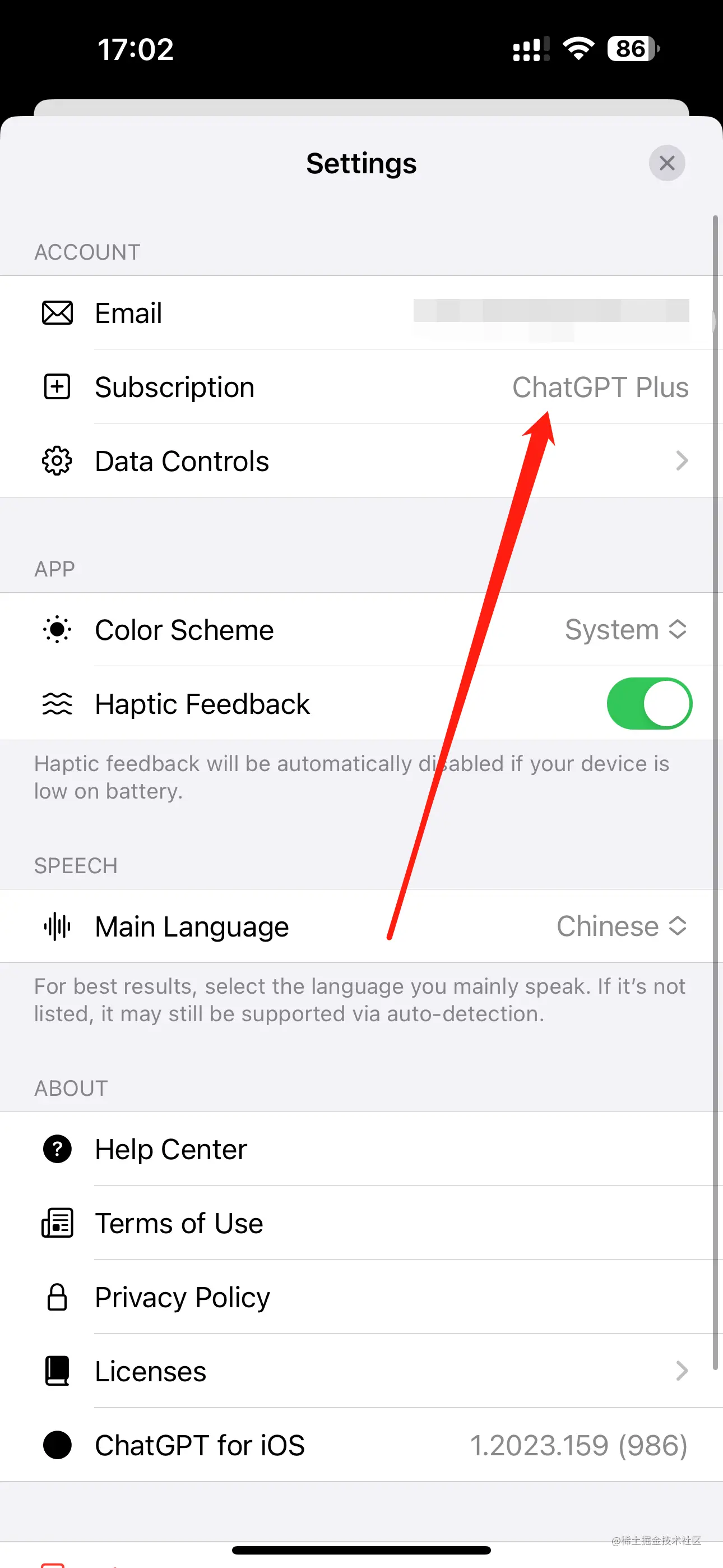Close the Settings sheet

coord(666,163)
